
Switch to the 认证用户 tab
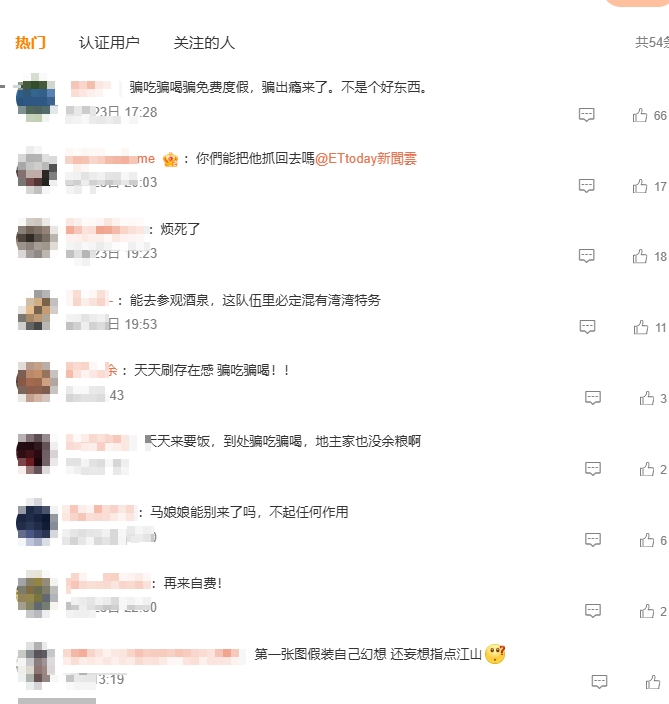pyautogui.click(x=109, y=42)
